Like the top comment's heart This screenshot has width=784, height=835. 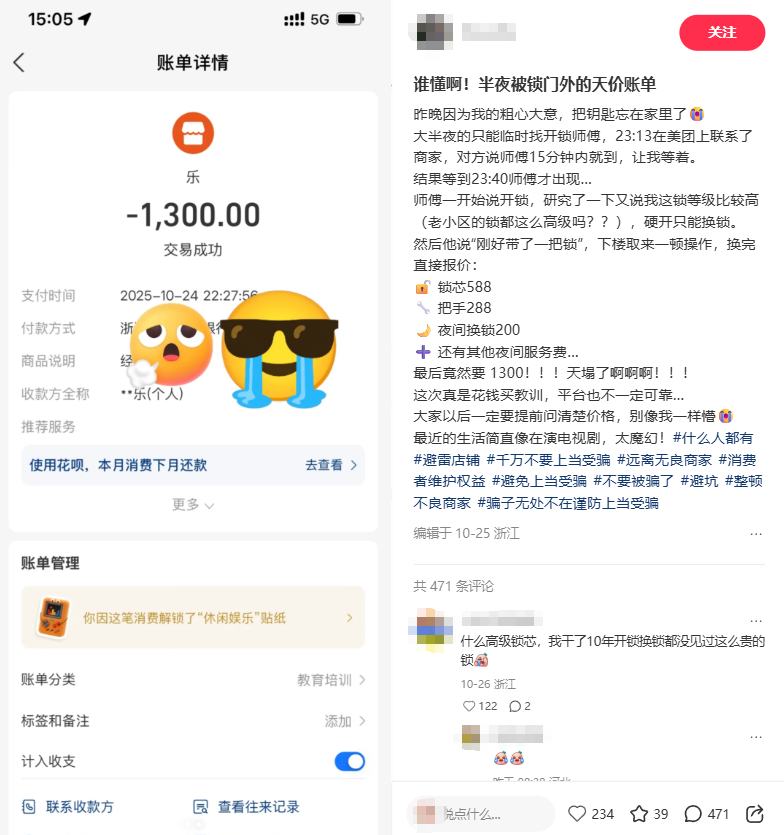click(470, 705)
